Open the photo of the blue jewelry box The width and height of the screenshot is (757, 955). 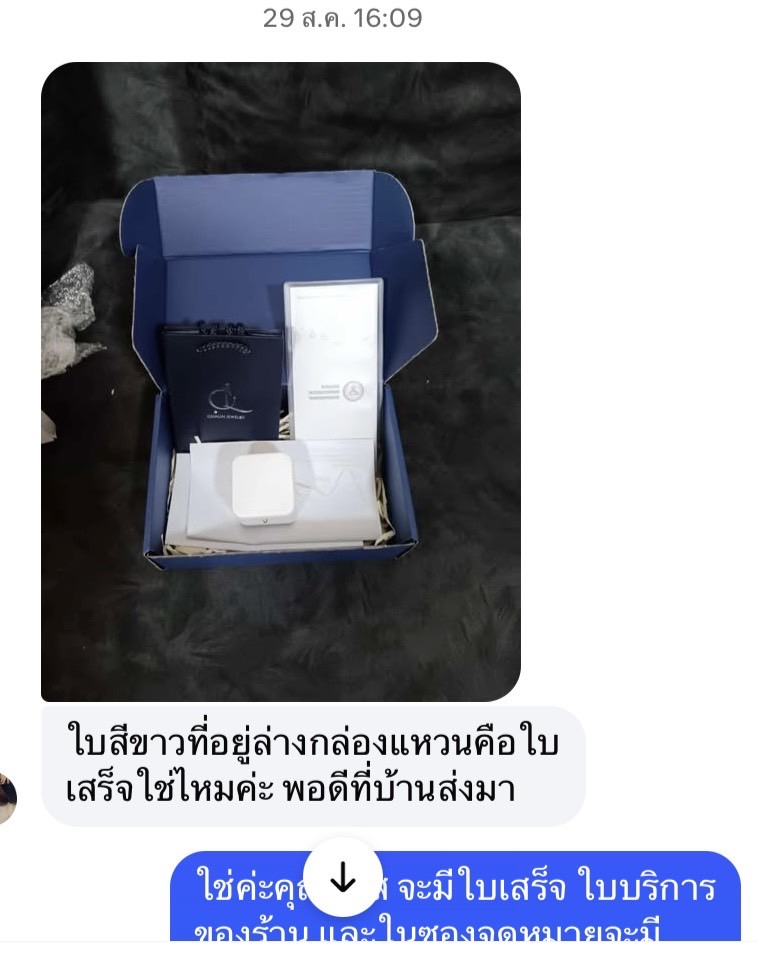point(280,381)
